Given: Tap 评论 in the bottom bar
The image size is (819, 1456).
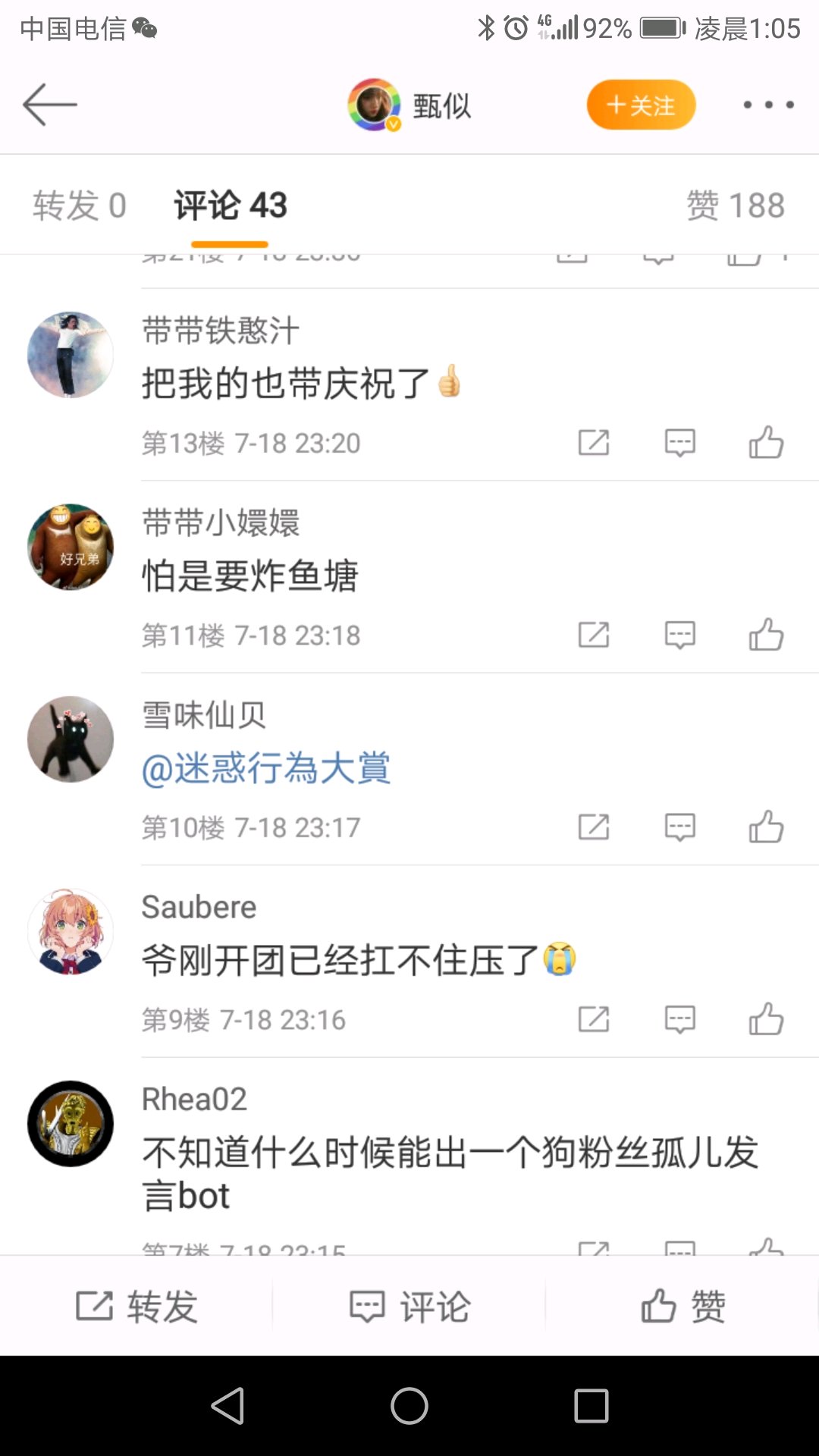Looking at the screenshot, I should tap(409, 1306).
